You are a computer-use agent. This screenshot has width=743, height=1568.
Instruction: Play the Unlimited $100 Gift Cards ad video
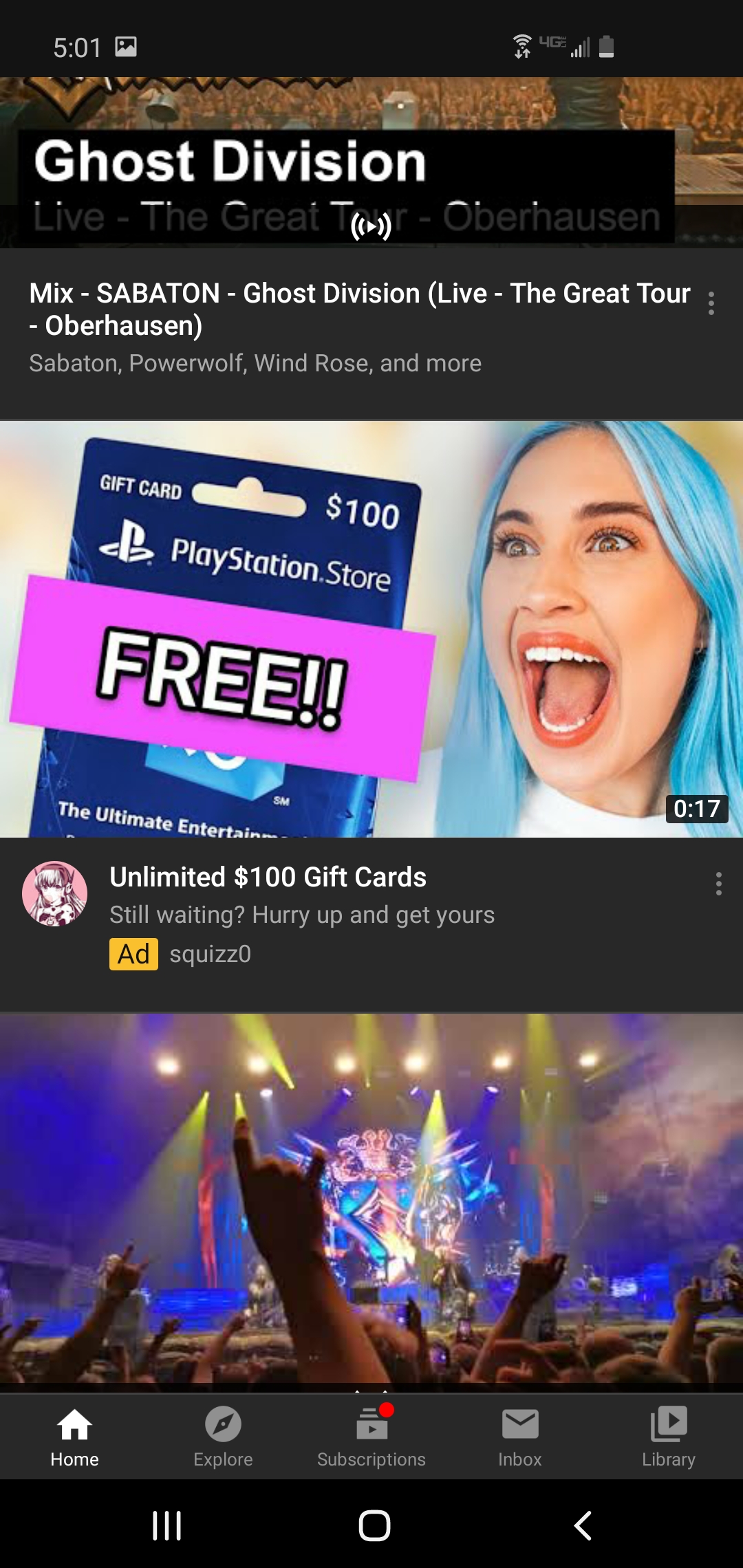coord(371,629)
